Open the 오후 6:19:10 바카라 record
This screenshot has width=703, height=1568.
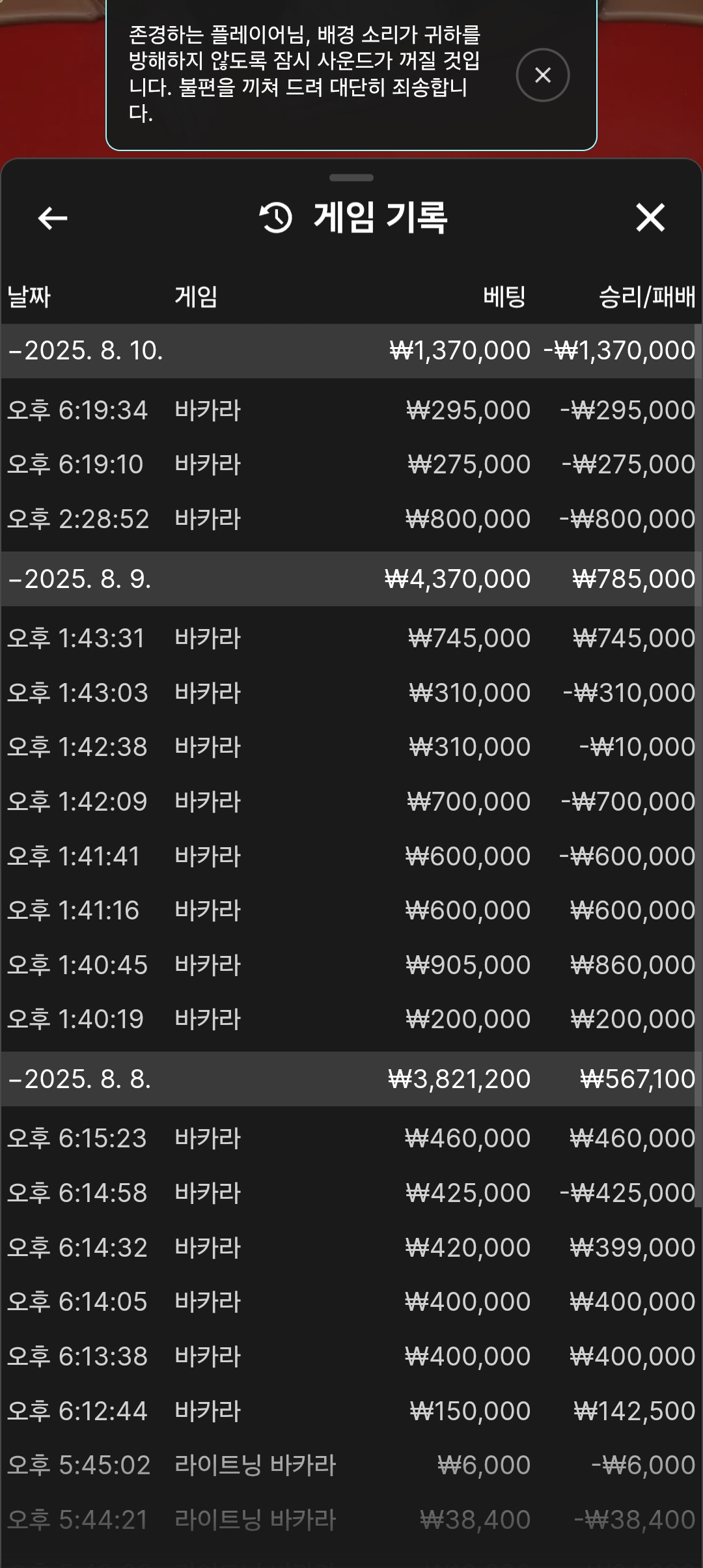pyautogui.click(x=351, y=464)
